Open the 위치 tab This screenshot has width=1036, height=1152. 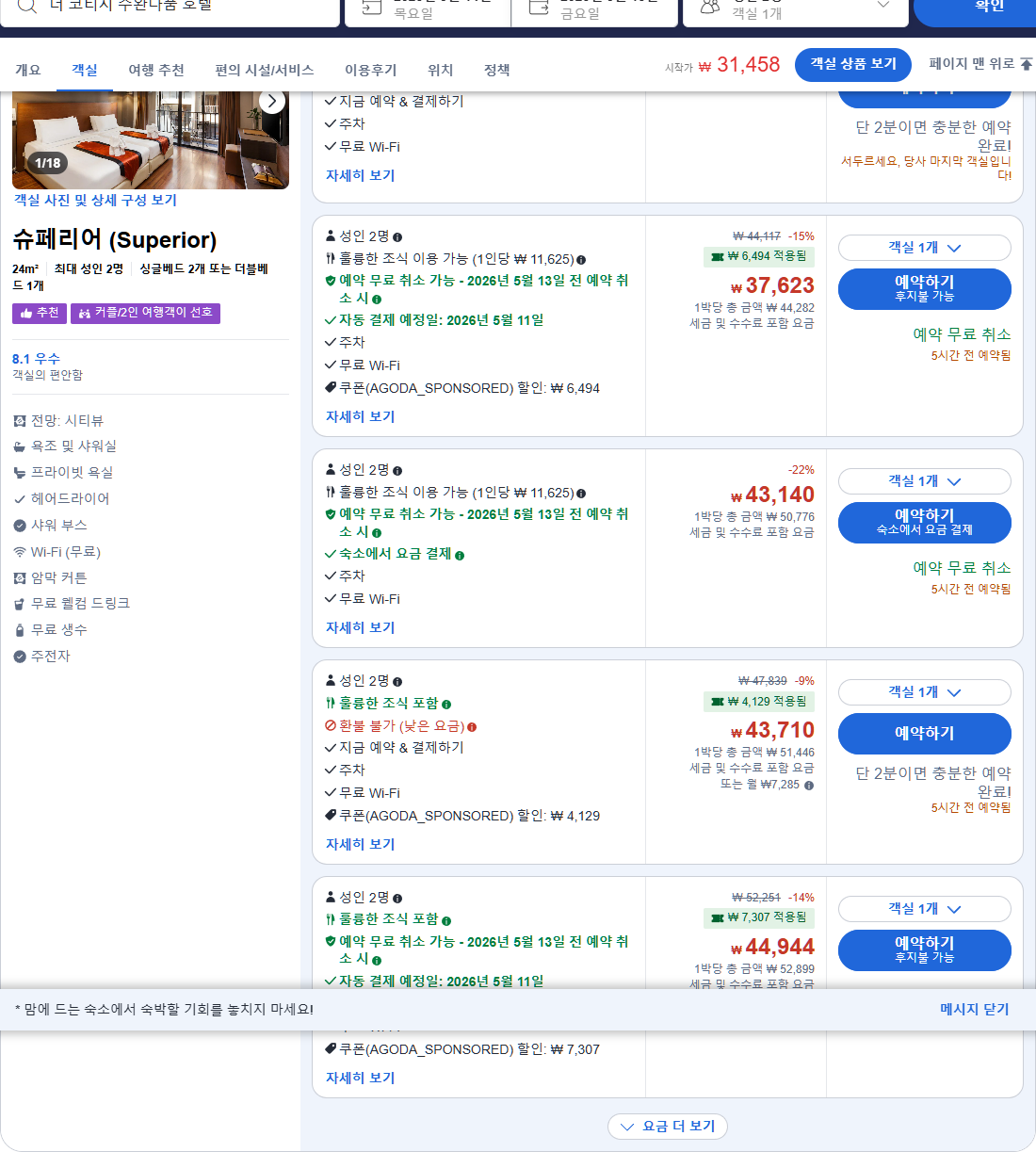coord(440,70)
